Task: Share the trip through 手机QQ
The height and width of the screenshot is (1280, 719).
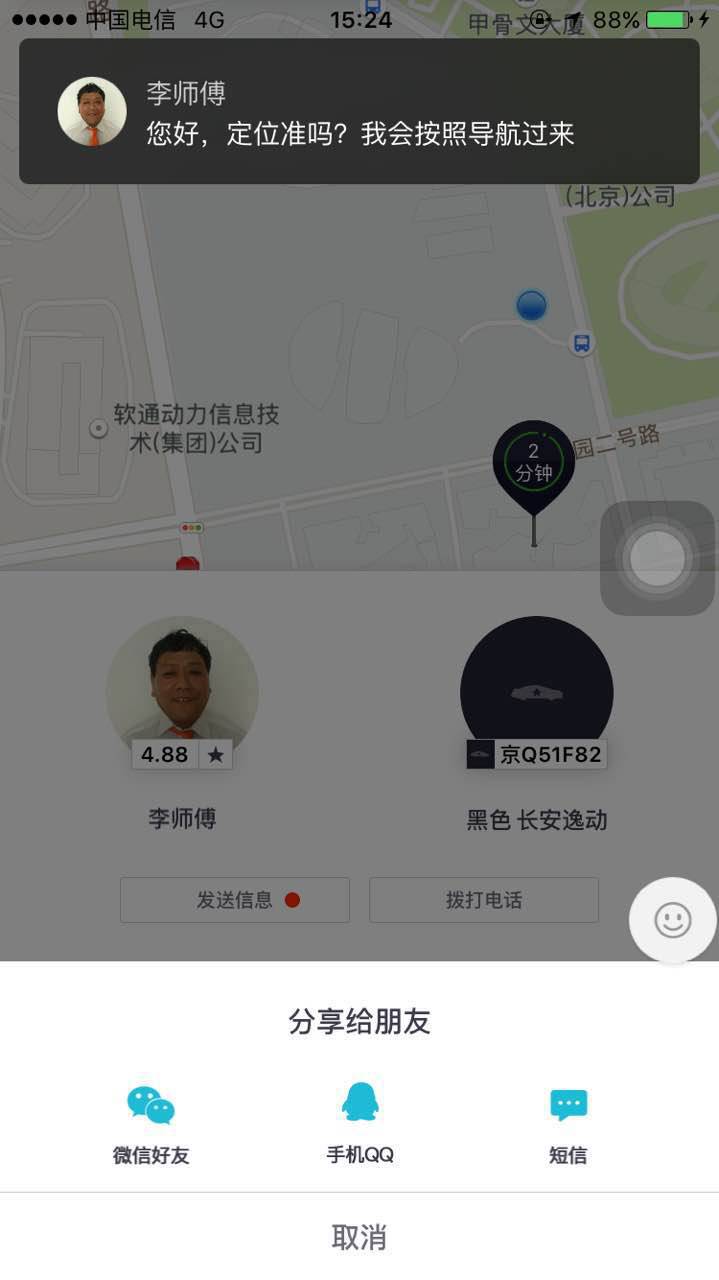Action: 360,1124
